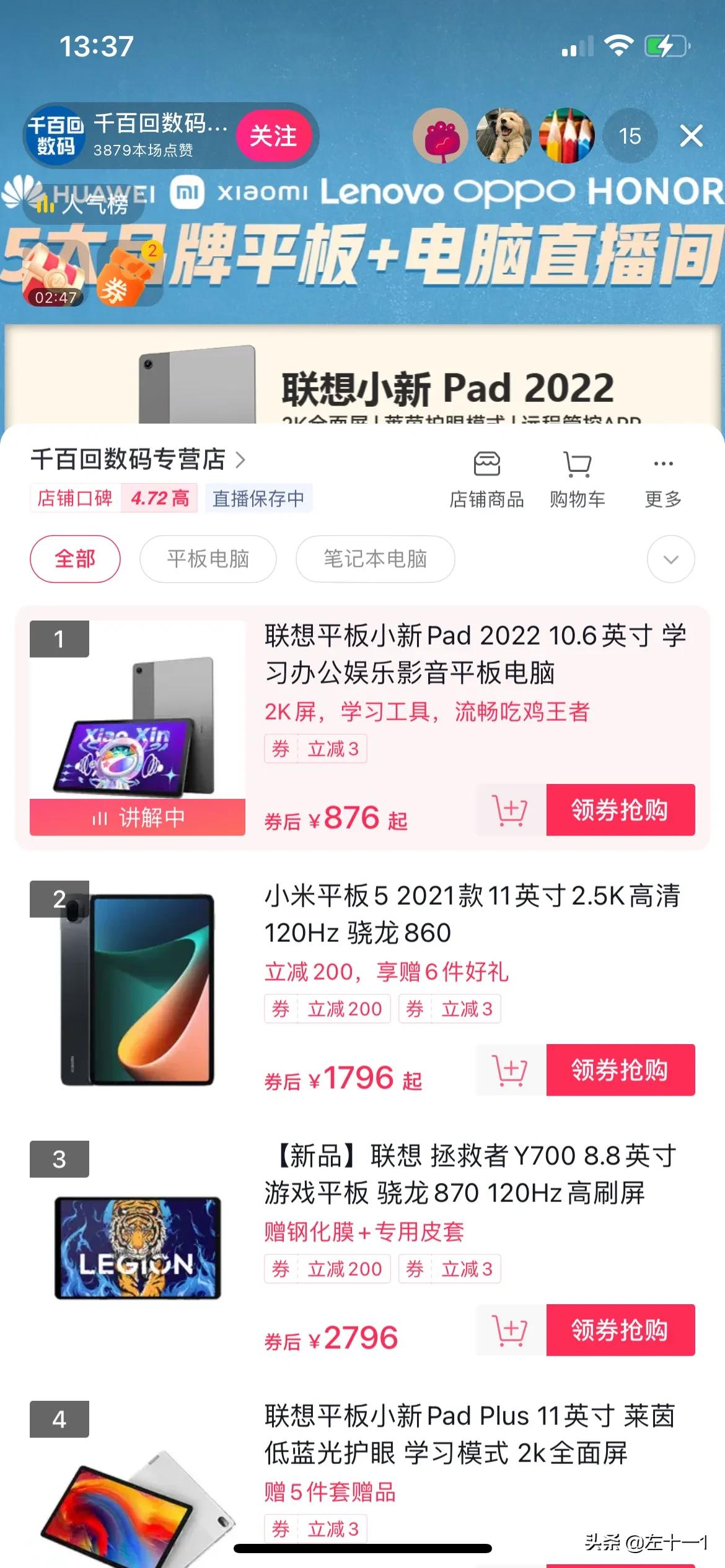Open the 购物车 shopping cart
The image size is (725, 1568).
(577, 479)
